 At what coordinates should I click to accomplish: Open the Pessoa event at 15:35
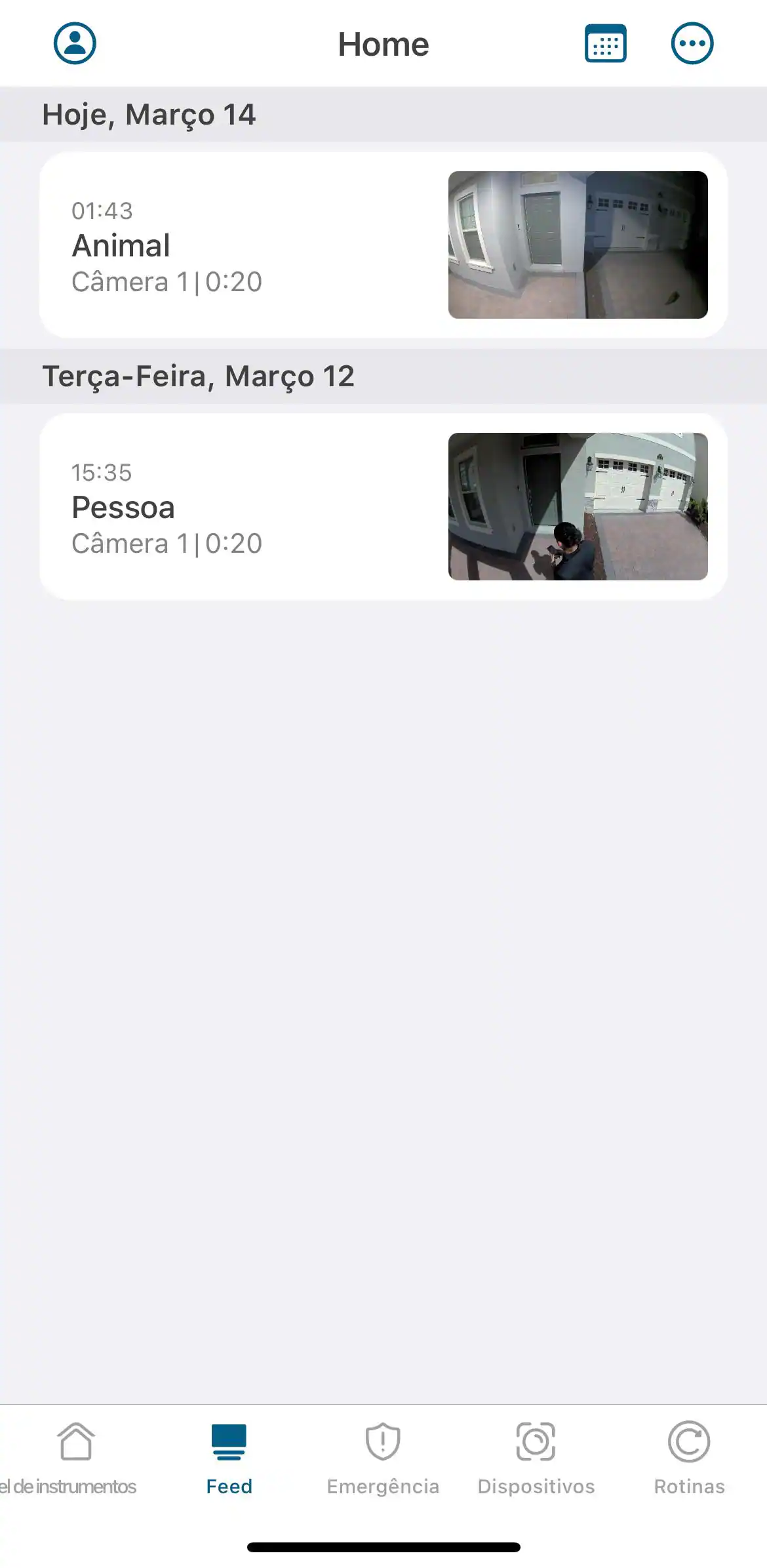(x=383, y=506)
